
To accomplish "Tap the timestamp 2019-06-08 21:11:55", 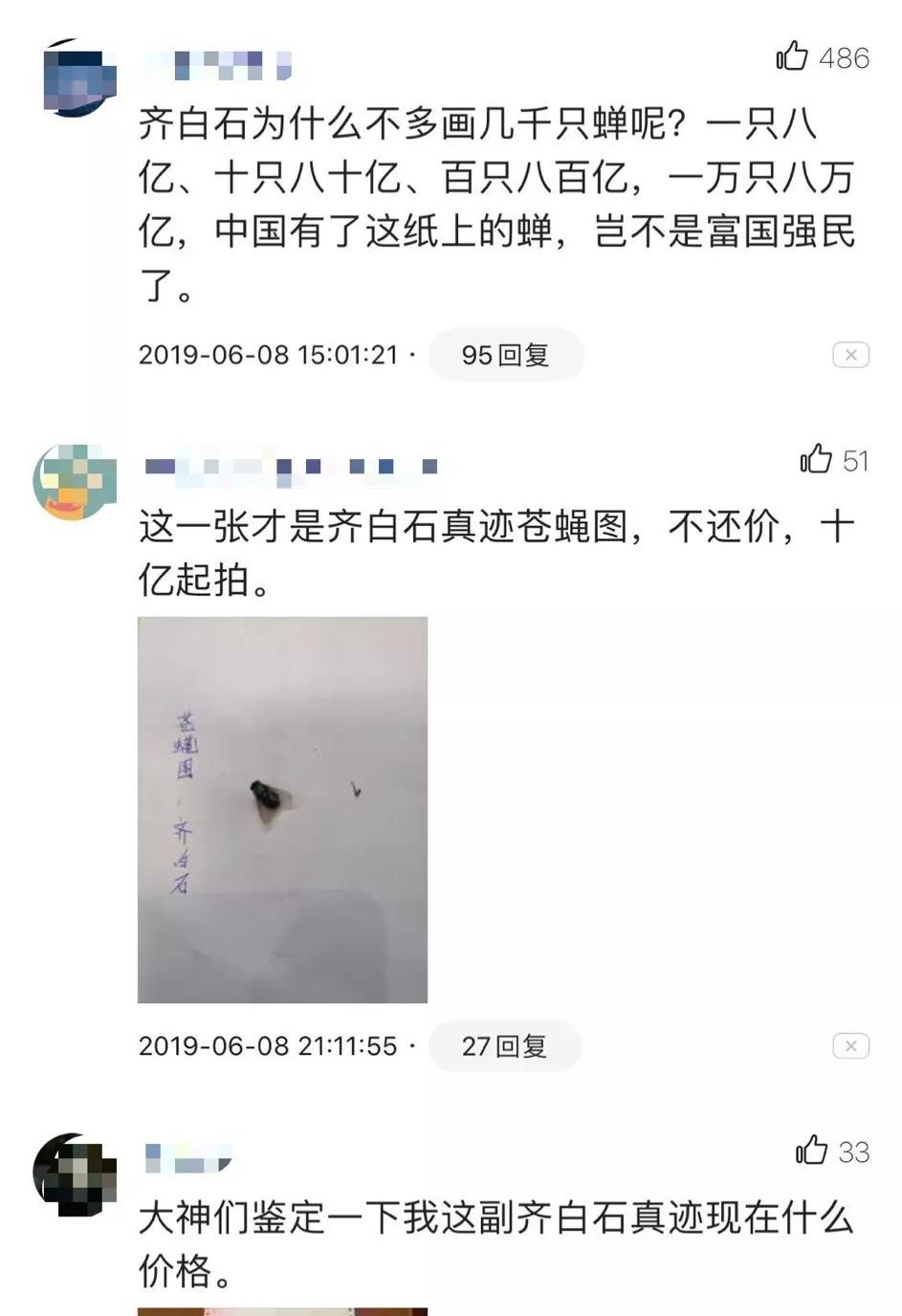I will pos(273,1047).
